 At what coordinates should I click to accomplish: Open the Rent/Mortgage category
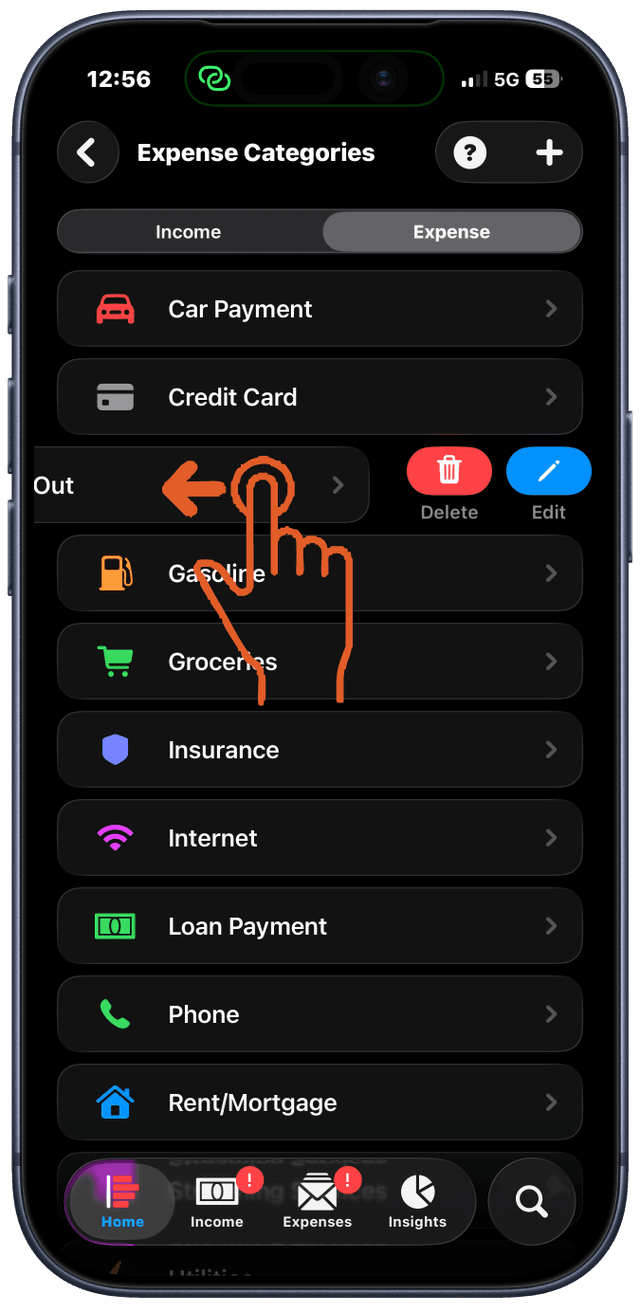tap(319, 1103)
